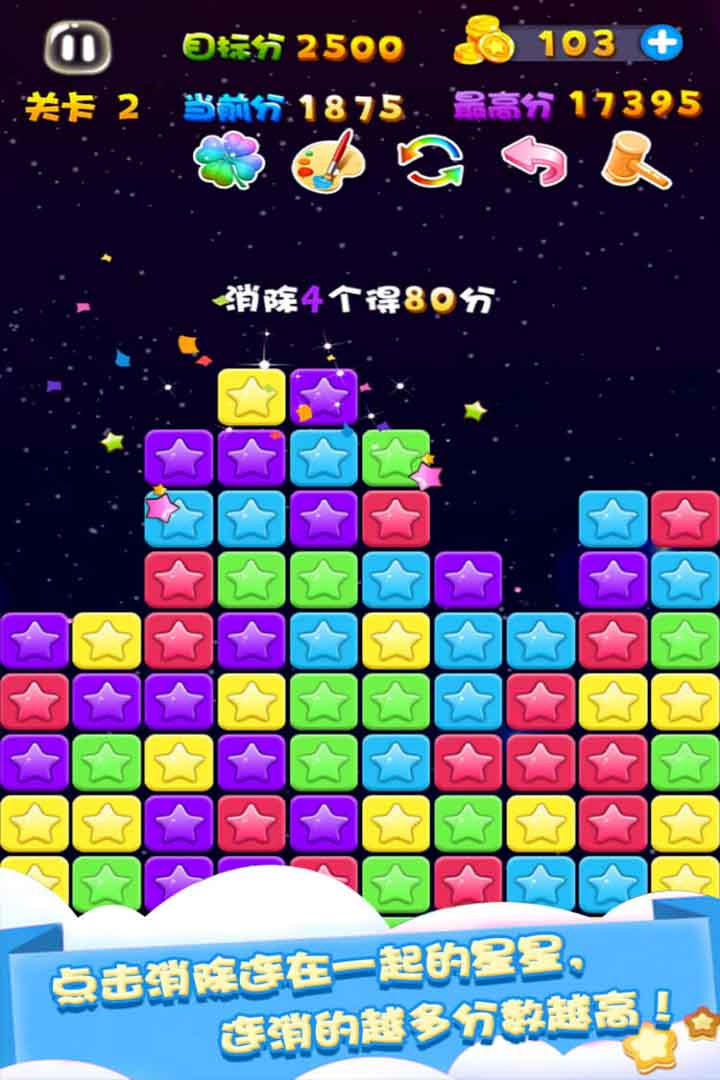Pause the game
The image size is (720, 1080).
coord(77,47)
